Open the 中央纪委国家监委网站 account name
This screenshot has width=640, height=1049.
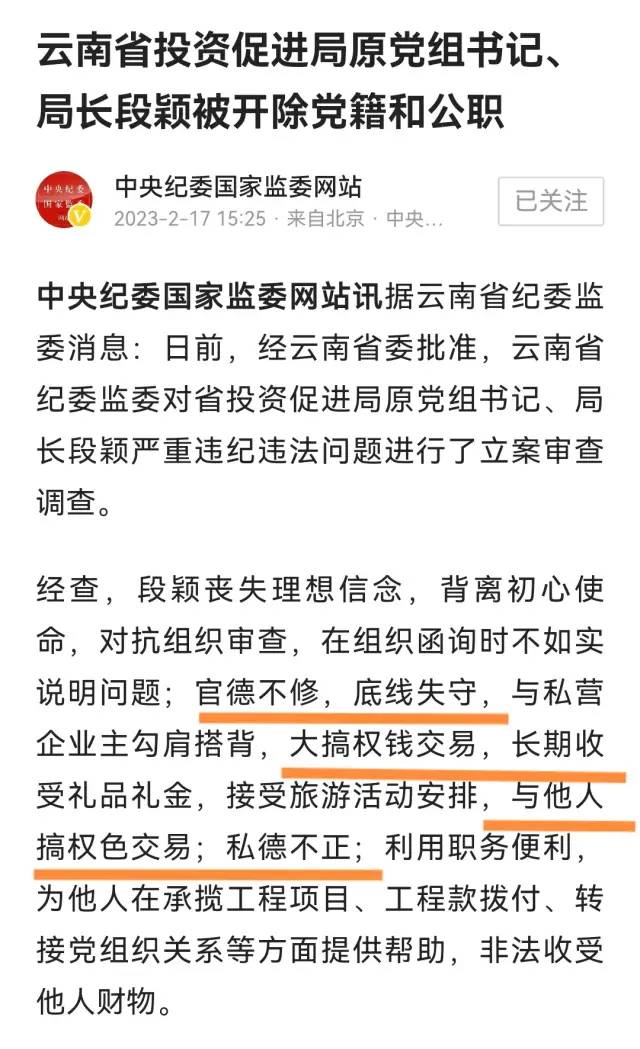238,186
